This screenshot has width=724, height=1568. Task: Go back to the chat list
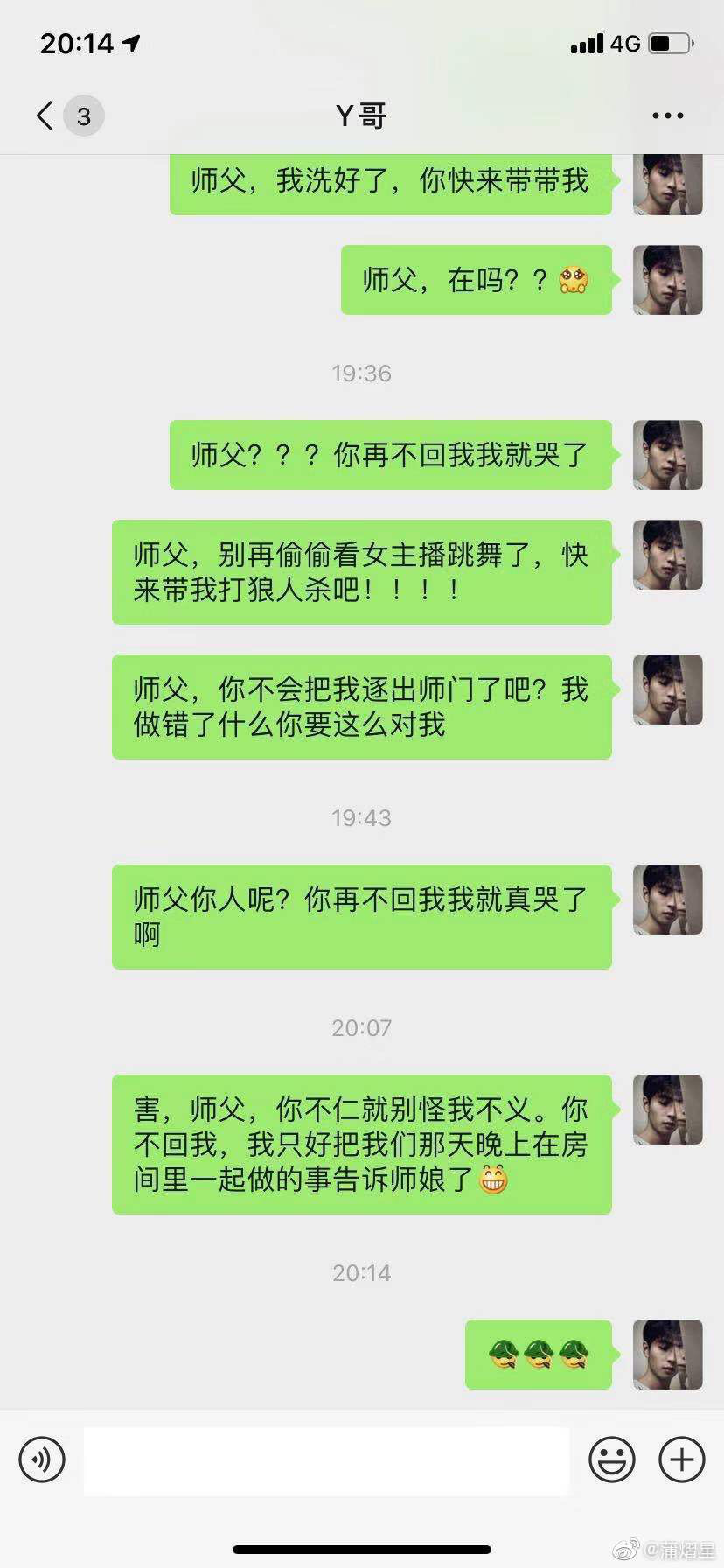coord(45,115)
